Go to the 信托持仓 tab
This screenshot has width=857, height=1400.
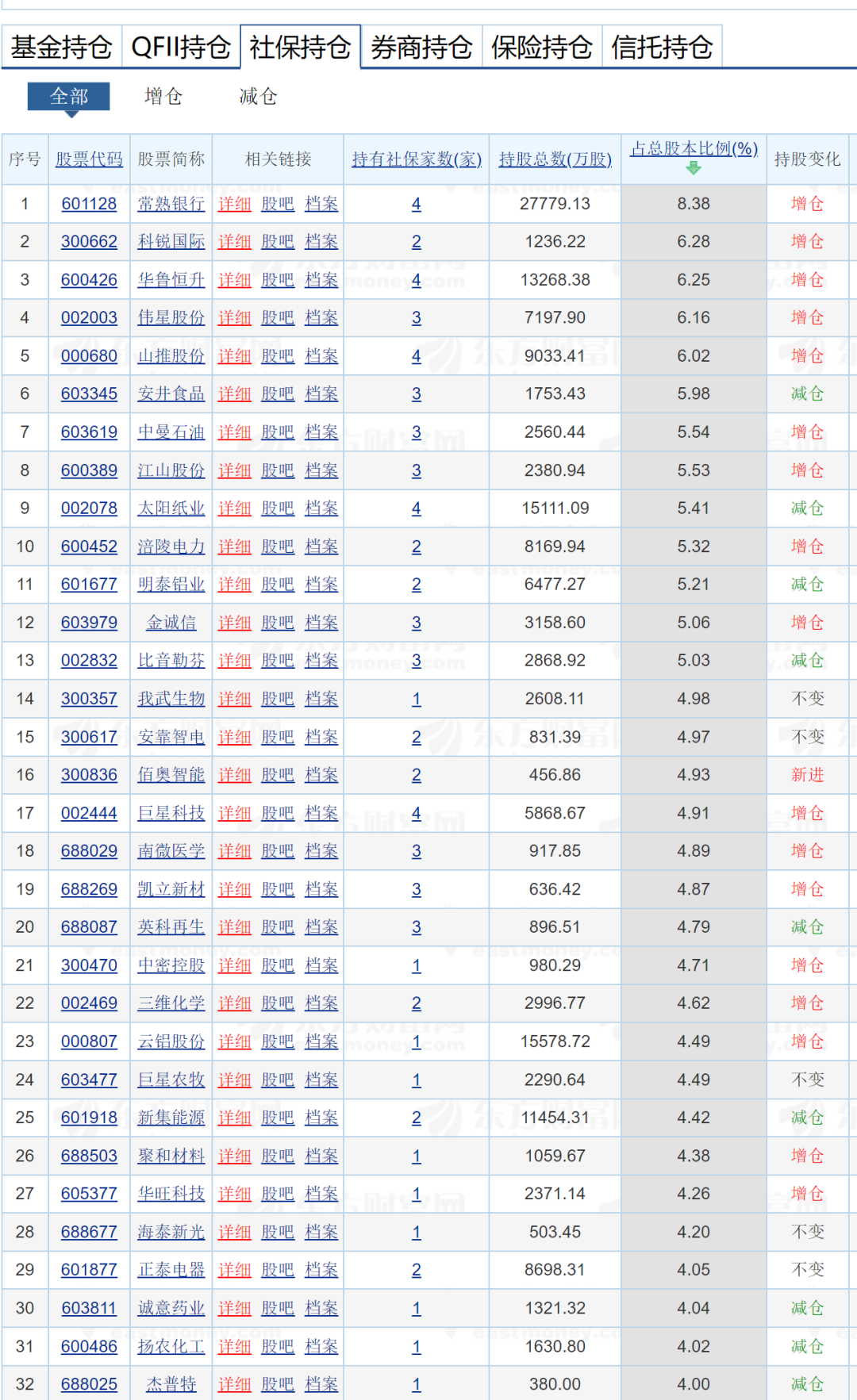[x=662, y=48]
